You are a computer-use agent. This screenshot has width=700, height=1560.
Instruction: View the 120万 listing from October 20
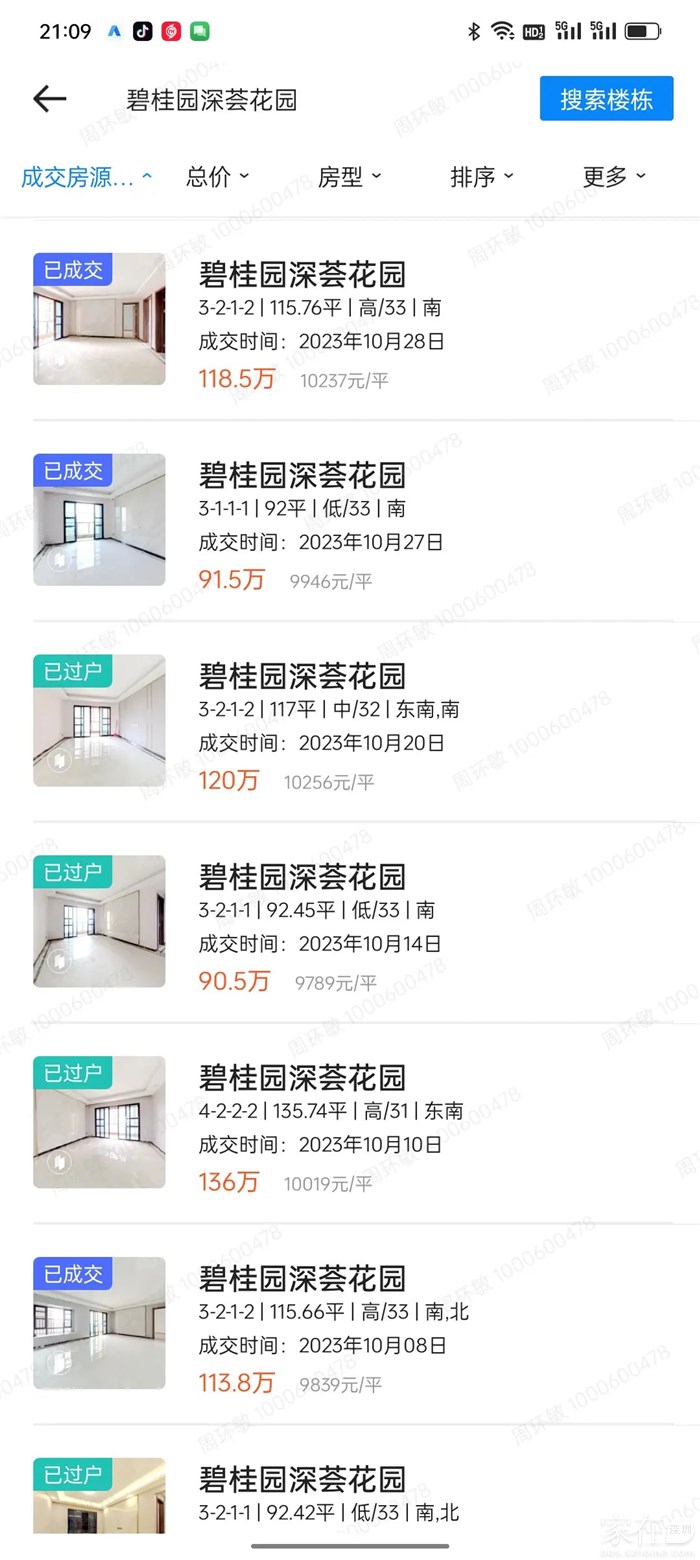350,722
